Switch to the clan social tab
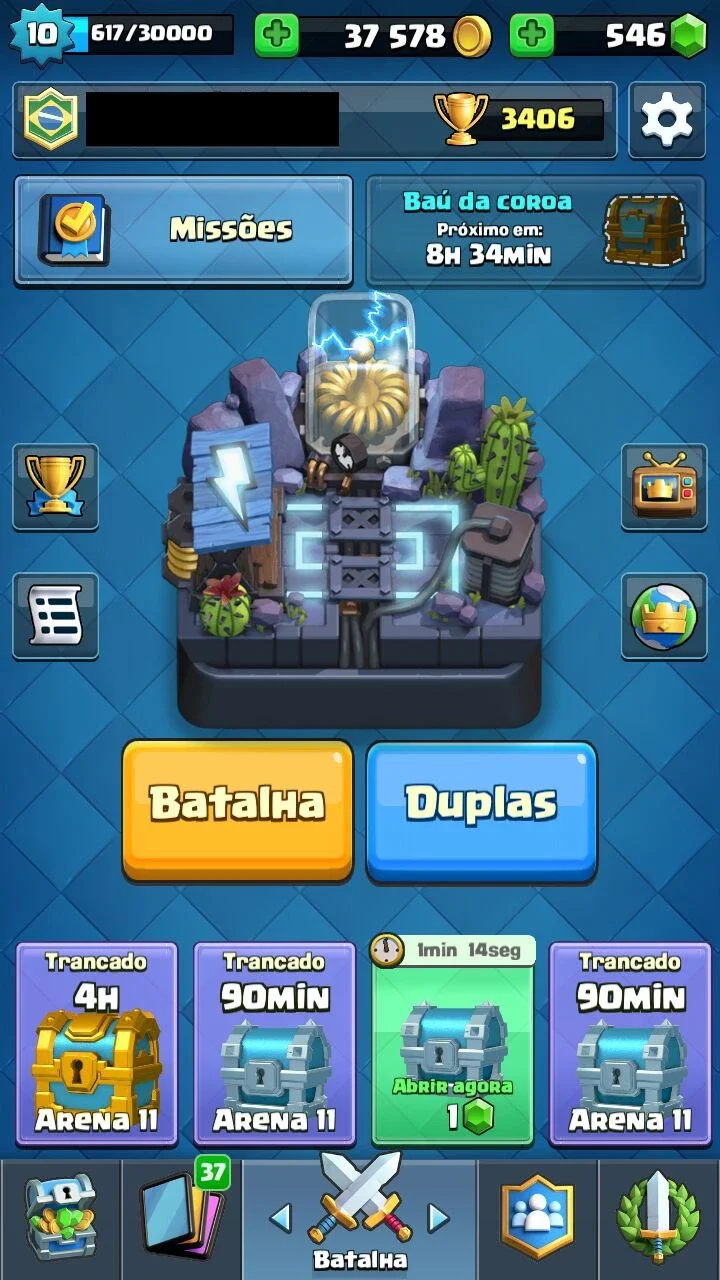 [538, 1219]
